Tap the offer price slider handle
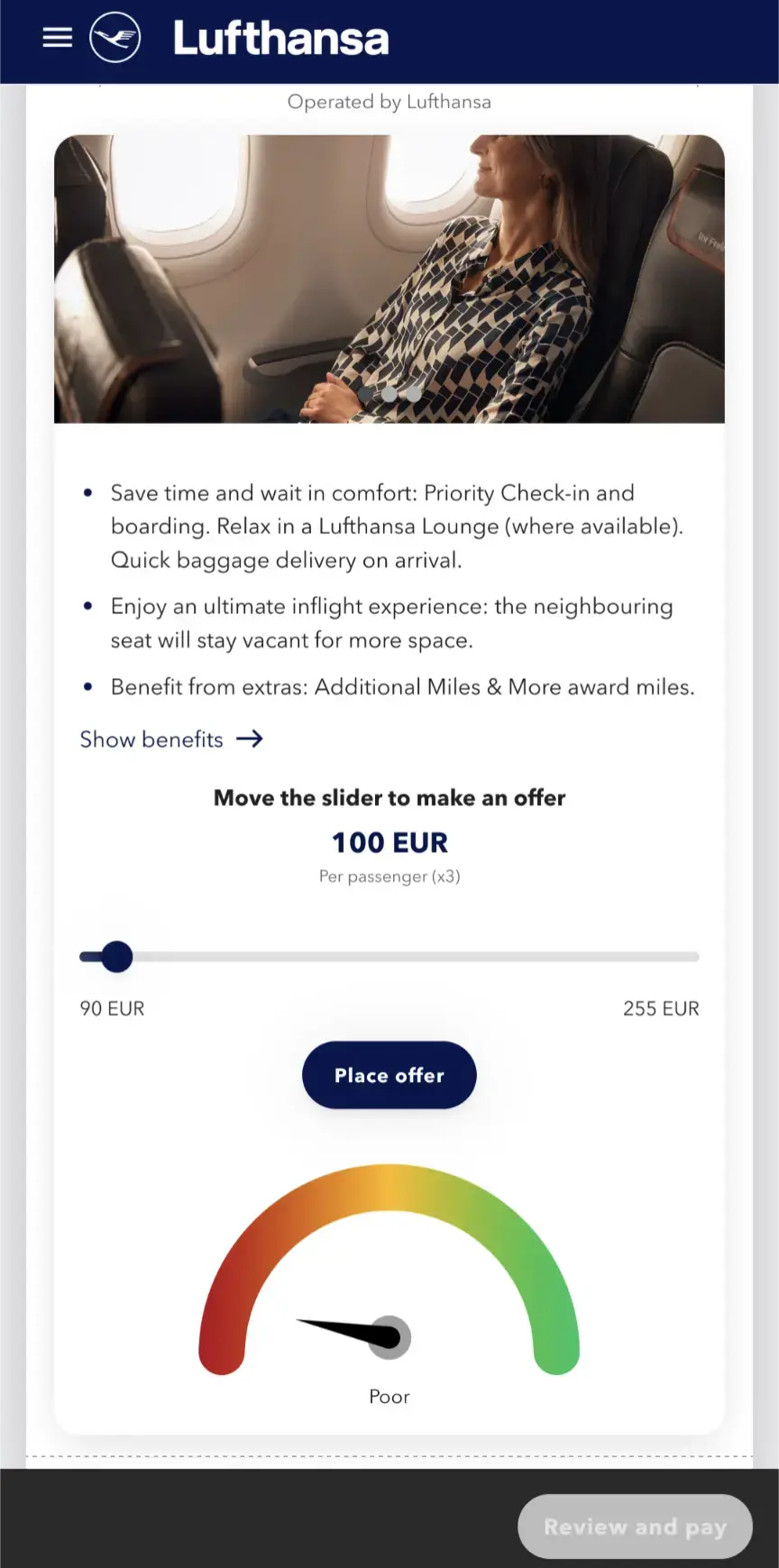This screenshot has height=1568, width=779. [x=116, y=957]
